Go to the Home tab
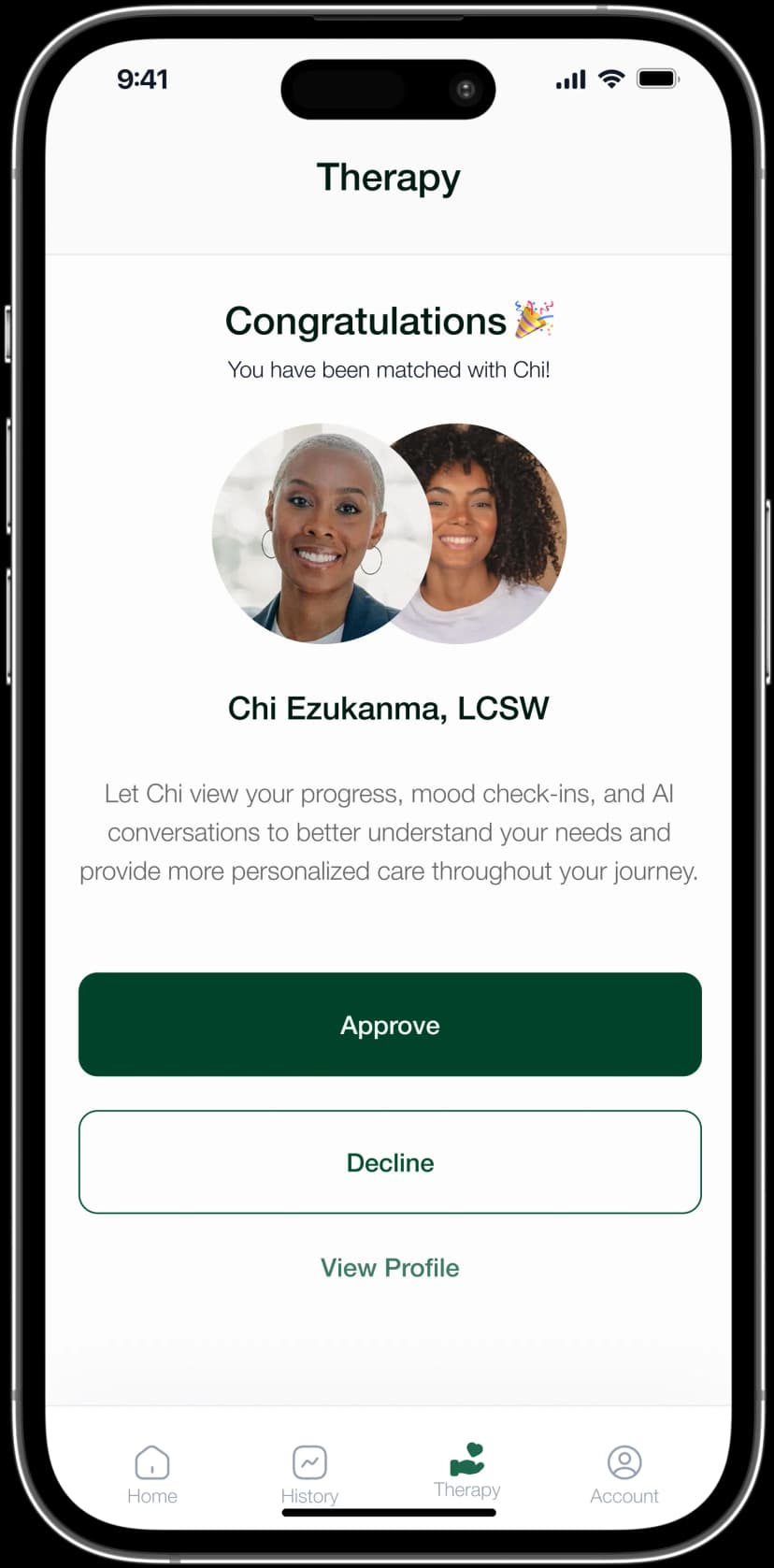 tap(152, 1474)
